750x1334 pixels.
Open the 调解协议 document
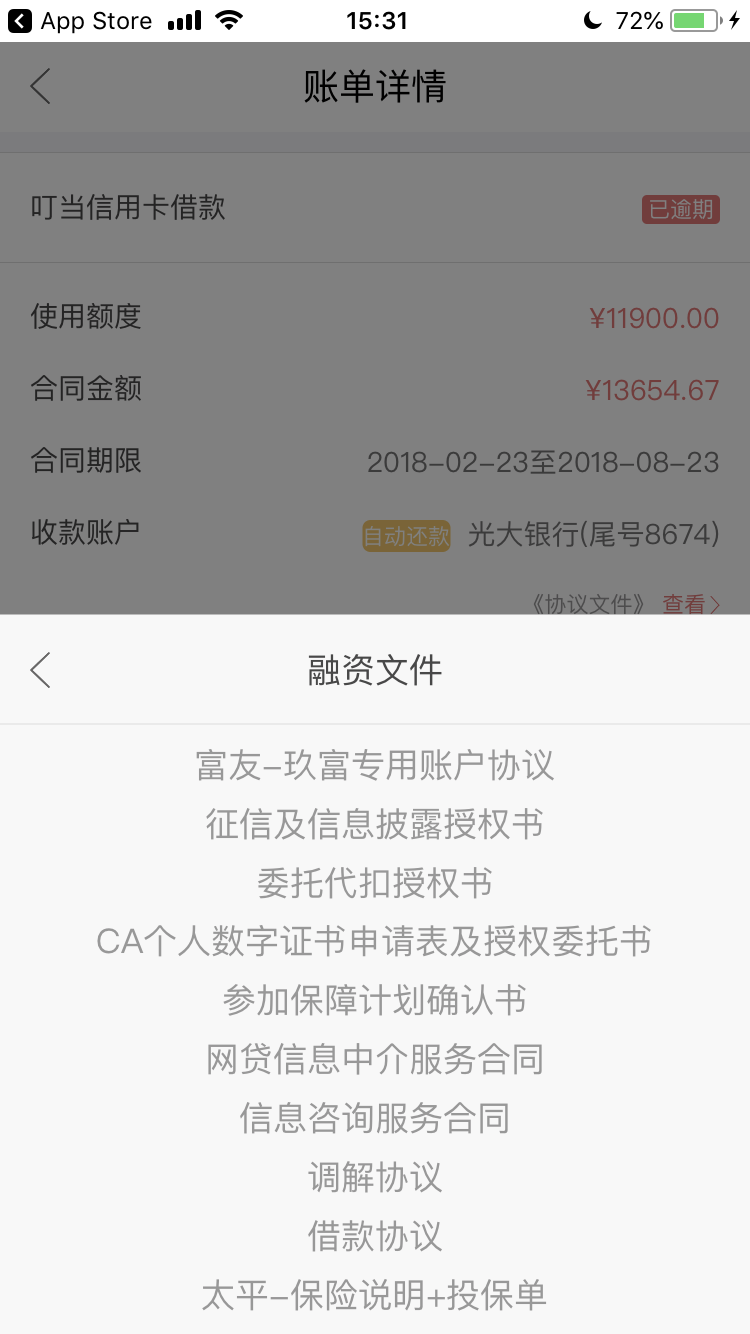coord(375,1177)
